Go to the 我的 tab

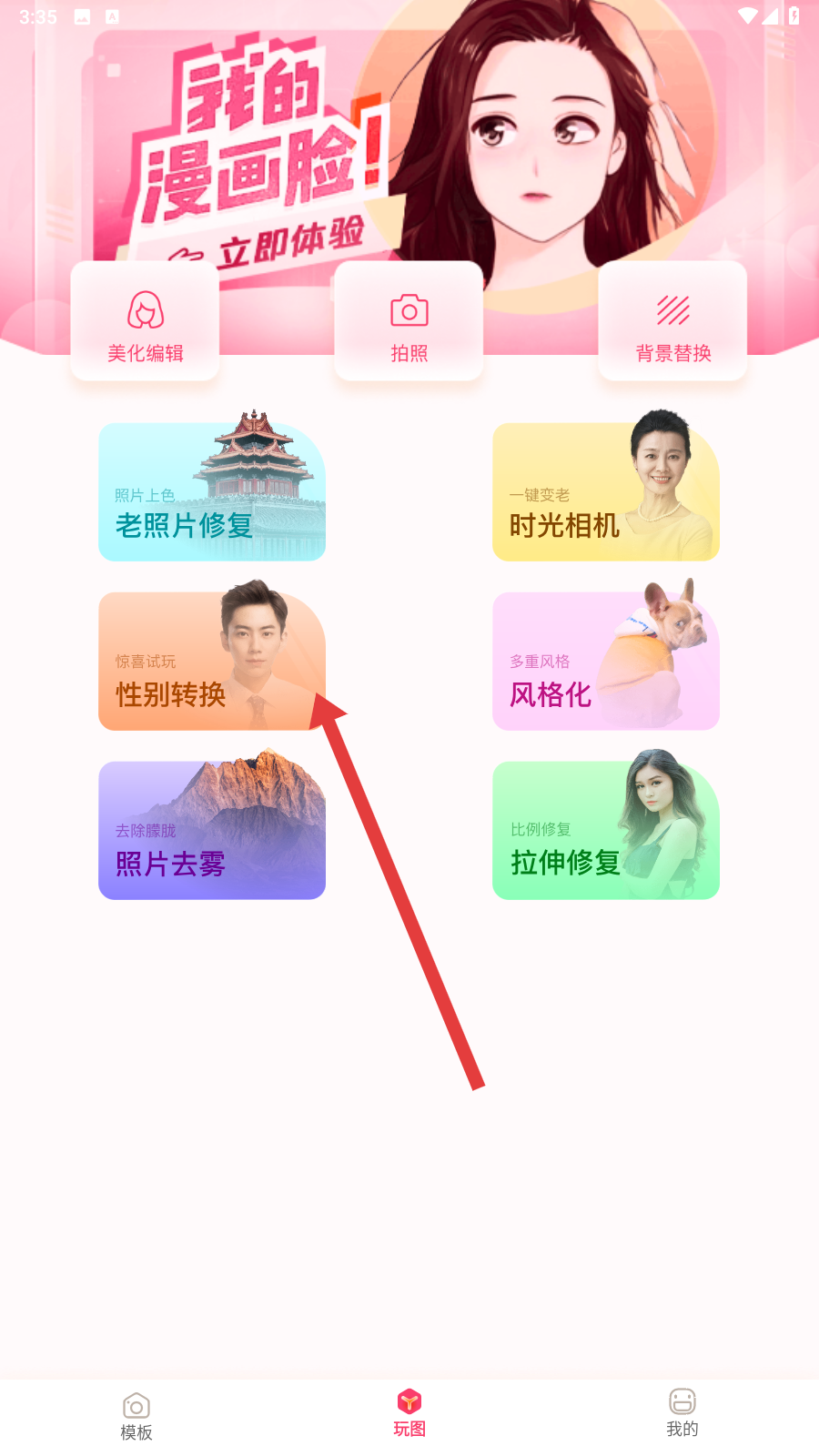click(682, 1413)
